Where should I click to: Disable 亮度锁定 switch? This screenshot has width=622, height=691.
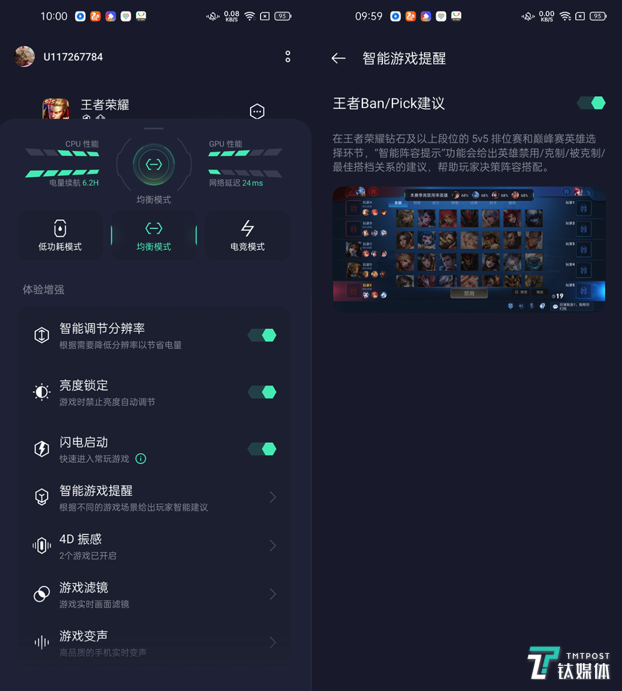263,392
